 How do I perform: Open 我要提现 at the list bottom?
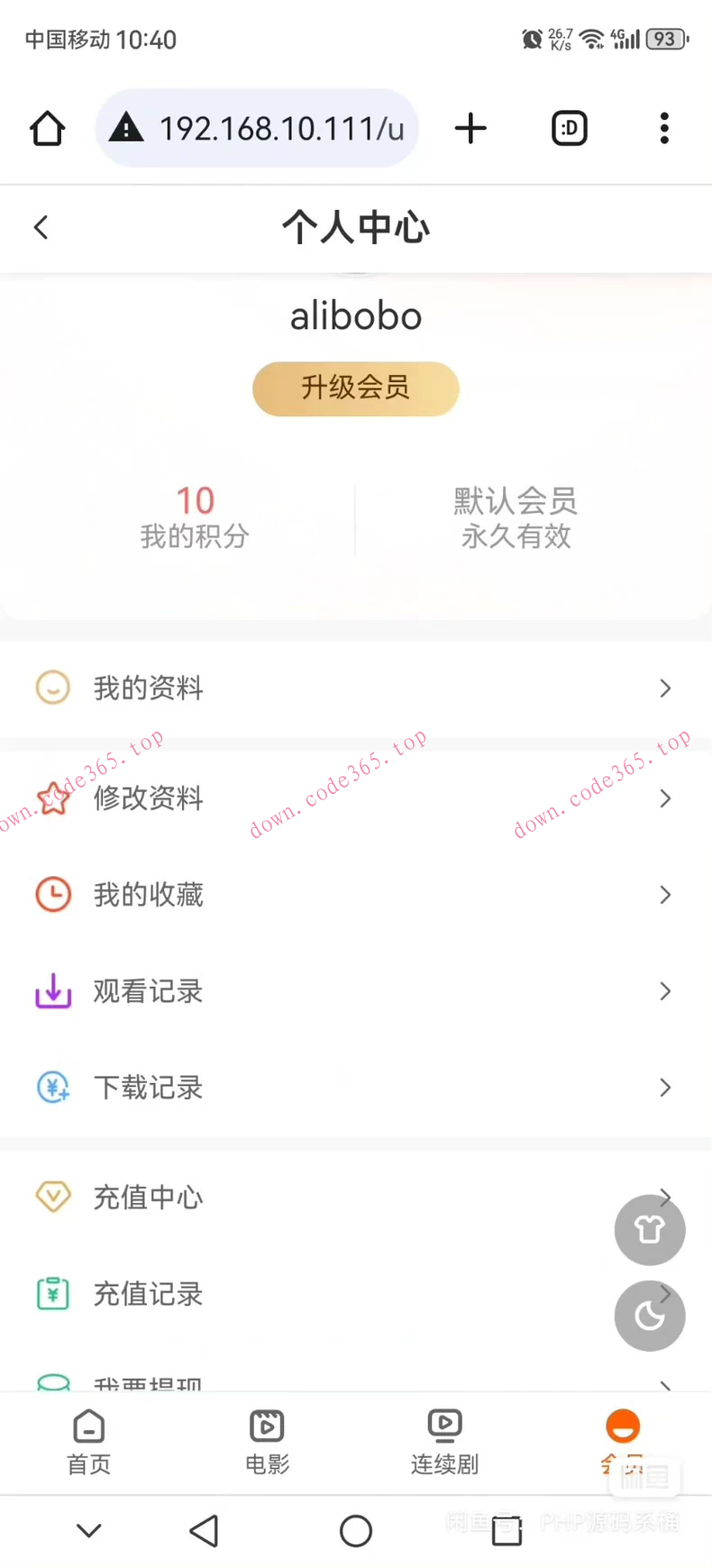point(149,1381)
